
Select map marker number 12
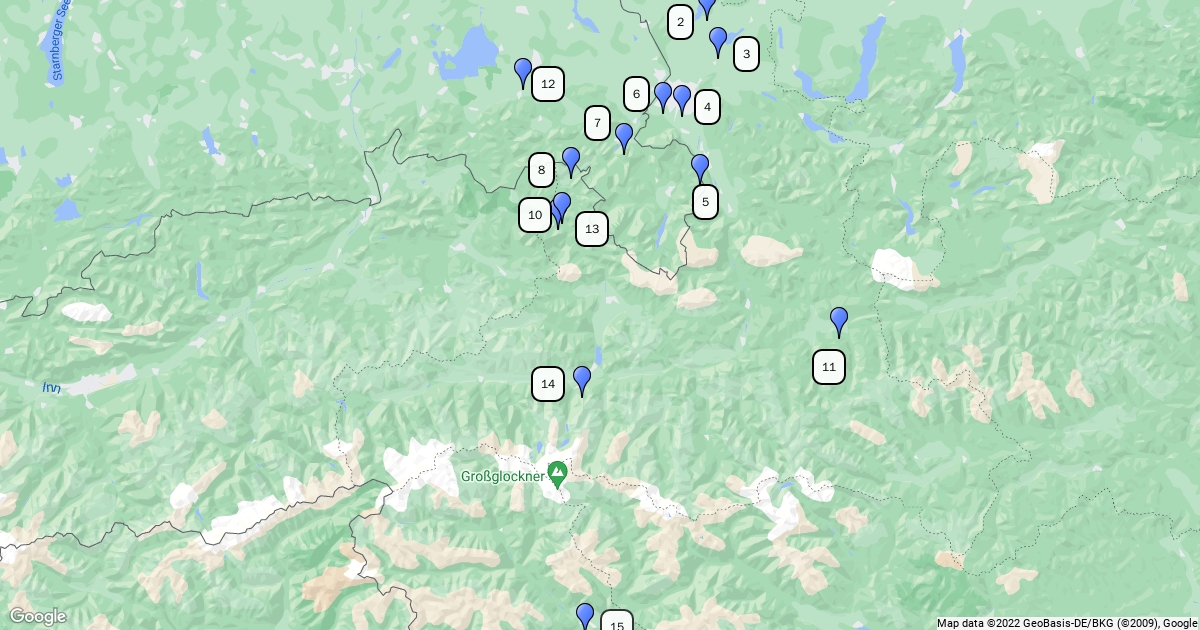[523, 72]
